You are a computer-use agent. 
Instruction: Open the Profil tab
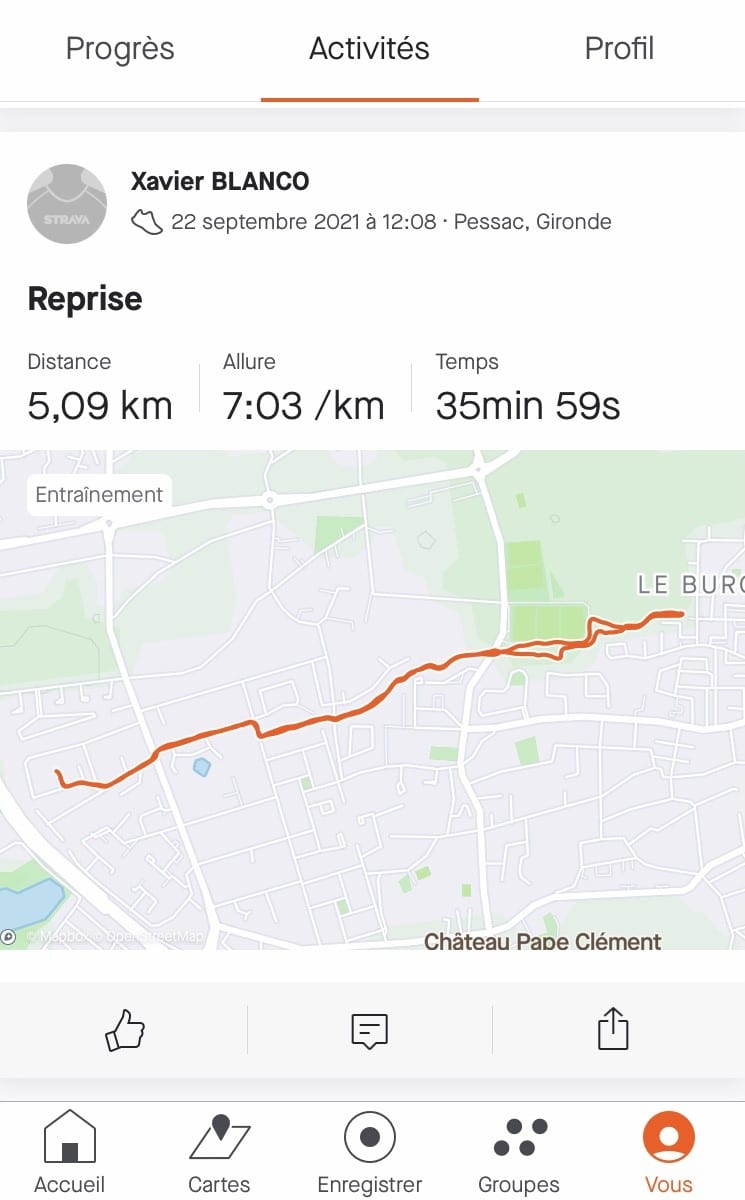(x=619, y=48)
